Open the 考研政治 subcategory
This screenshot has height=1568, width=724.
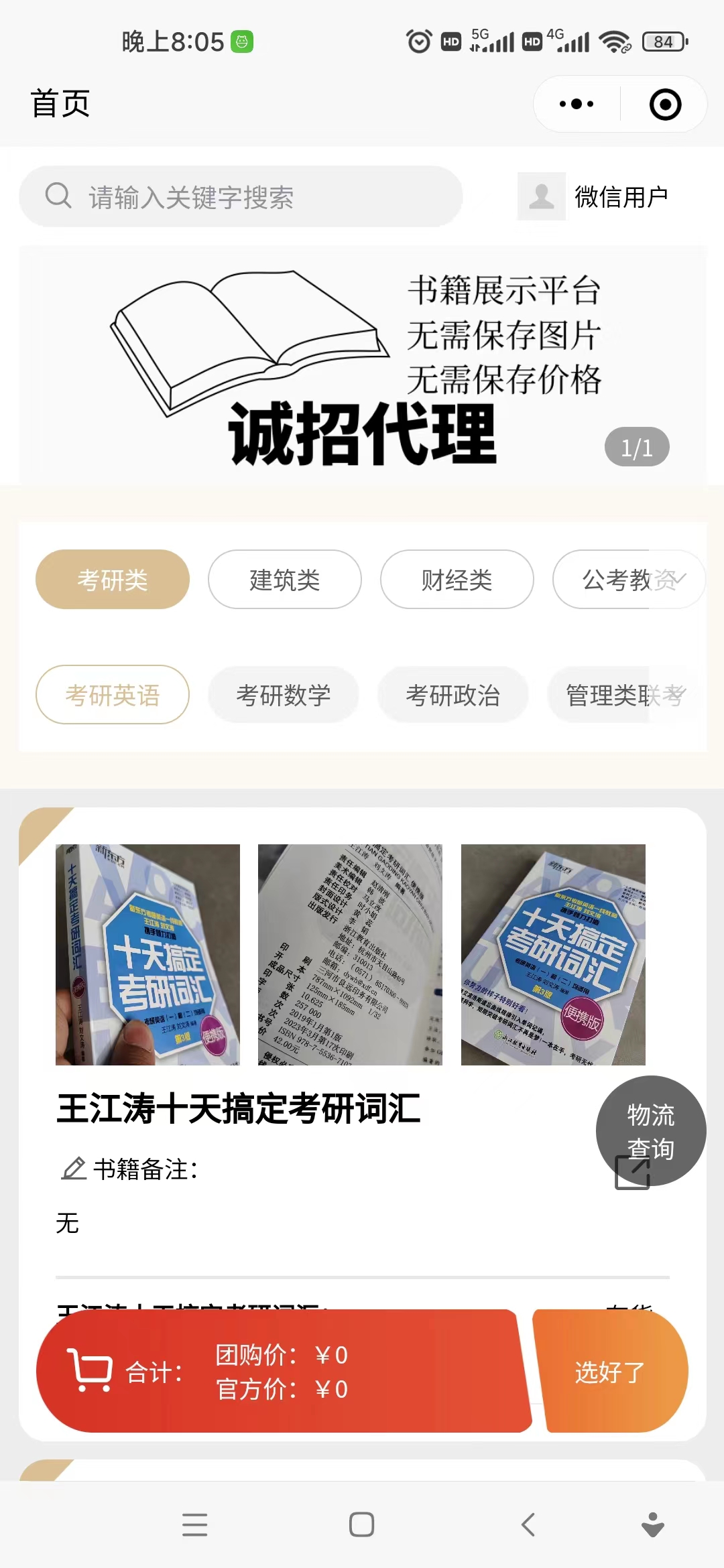(453, 695)
